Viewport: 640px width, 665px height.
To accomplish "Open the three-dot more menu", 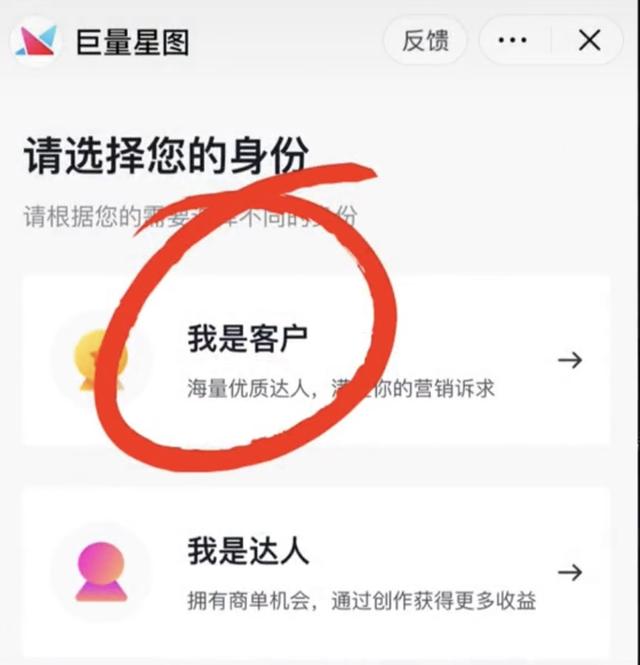I will 512,40.
